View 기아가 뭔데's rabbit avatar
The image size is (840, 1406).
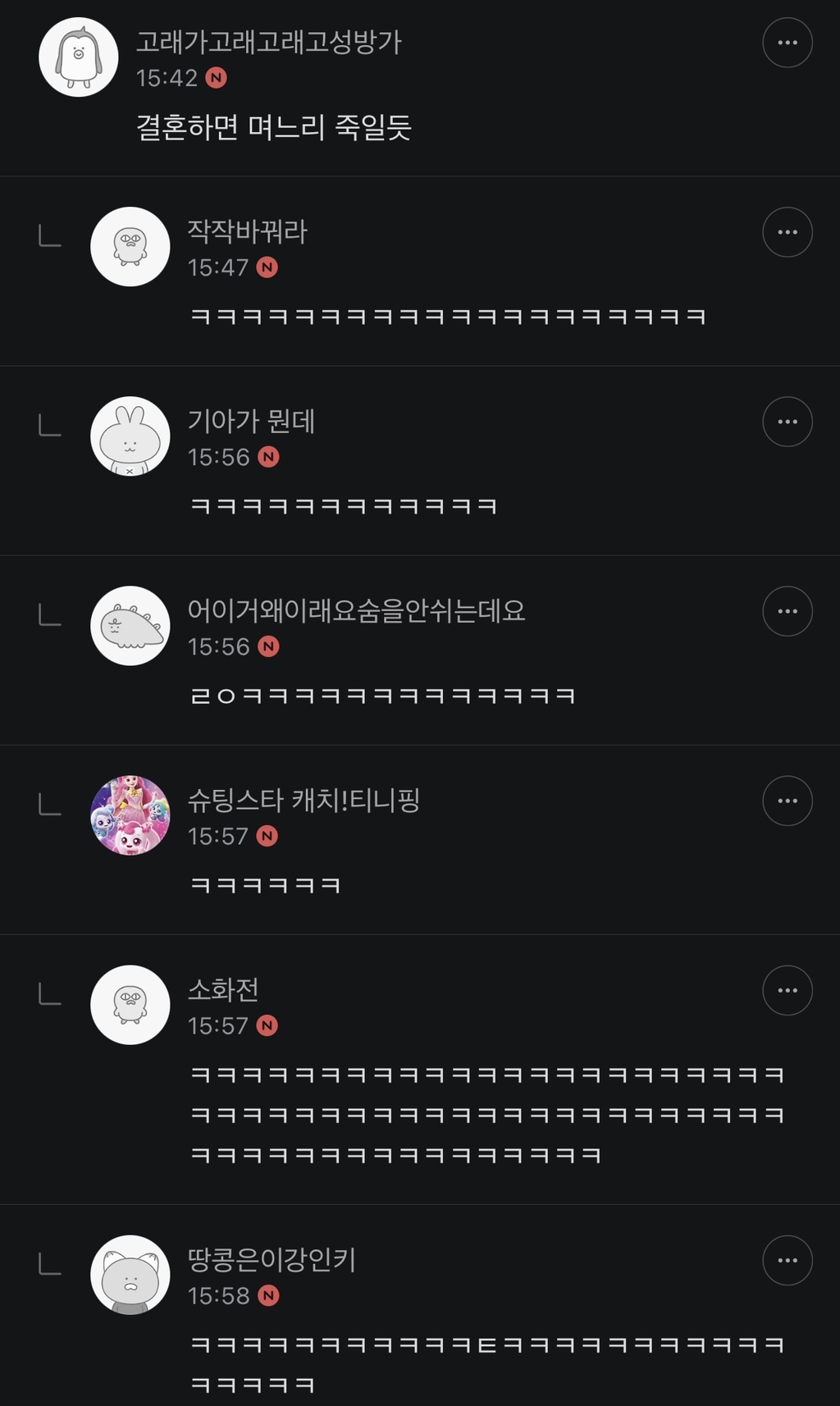[x=130, y=436]
